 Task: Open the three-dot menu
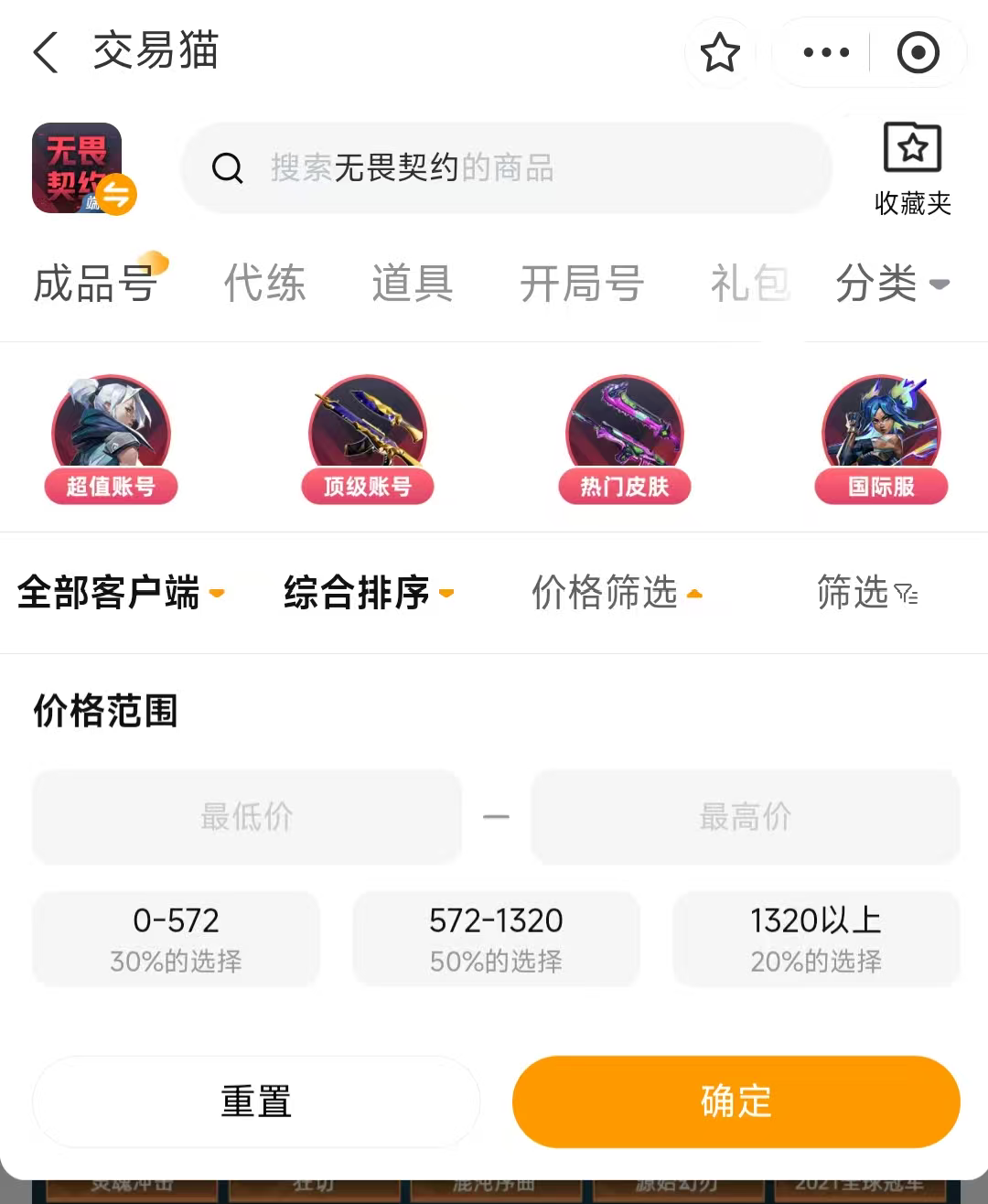pyautogui.click(x=825, y=52)
